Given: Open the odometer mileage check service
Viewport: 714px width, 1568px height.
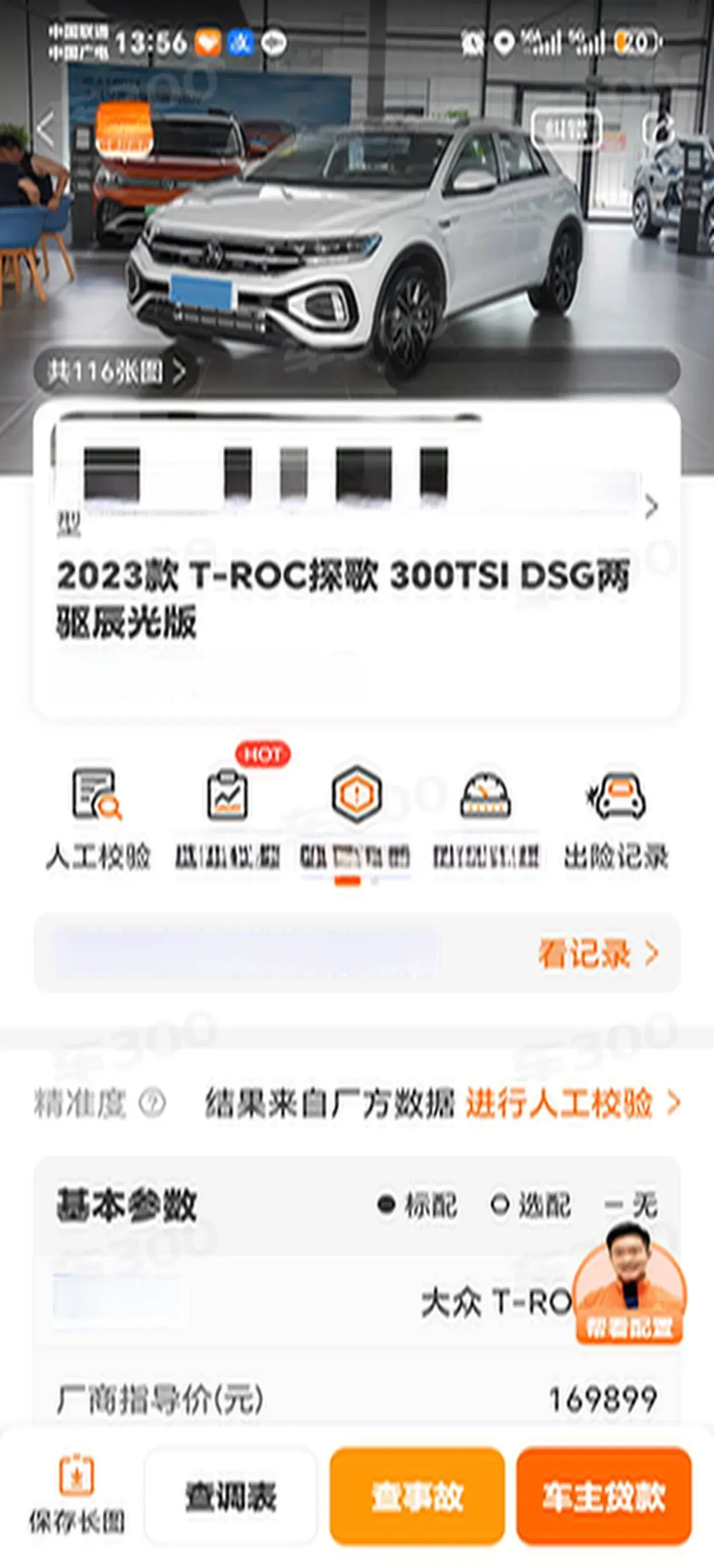Looking at the screenshot, I should 485,817.
